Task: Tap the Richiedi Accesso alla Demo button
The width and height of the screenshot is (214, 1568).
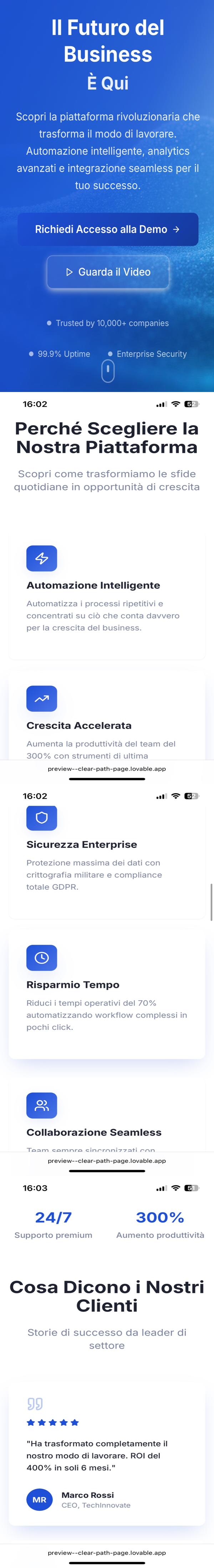Action: point(107,229)
